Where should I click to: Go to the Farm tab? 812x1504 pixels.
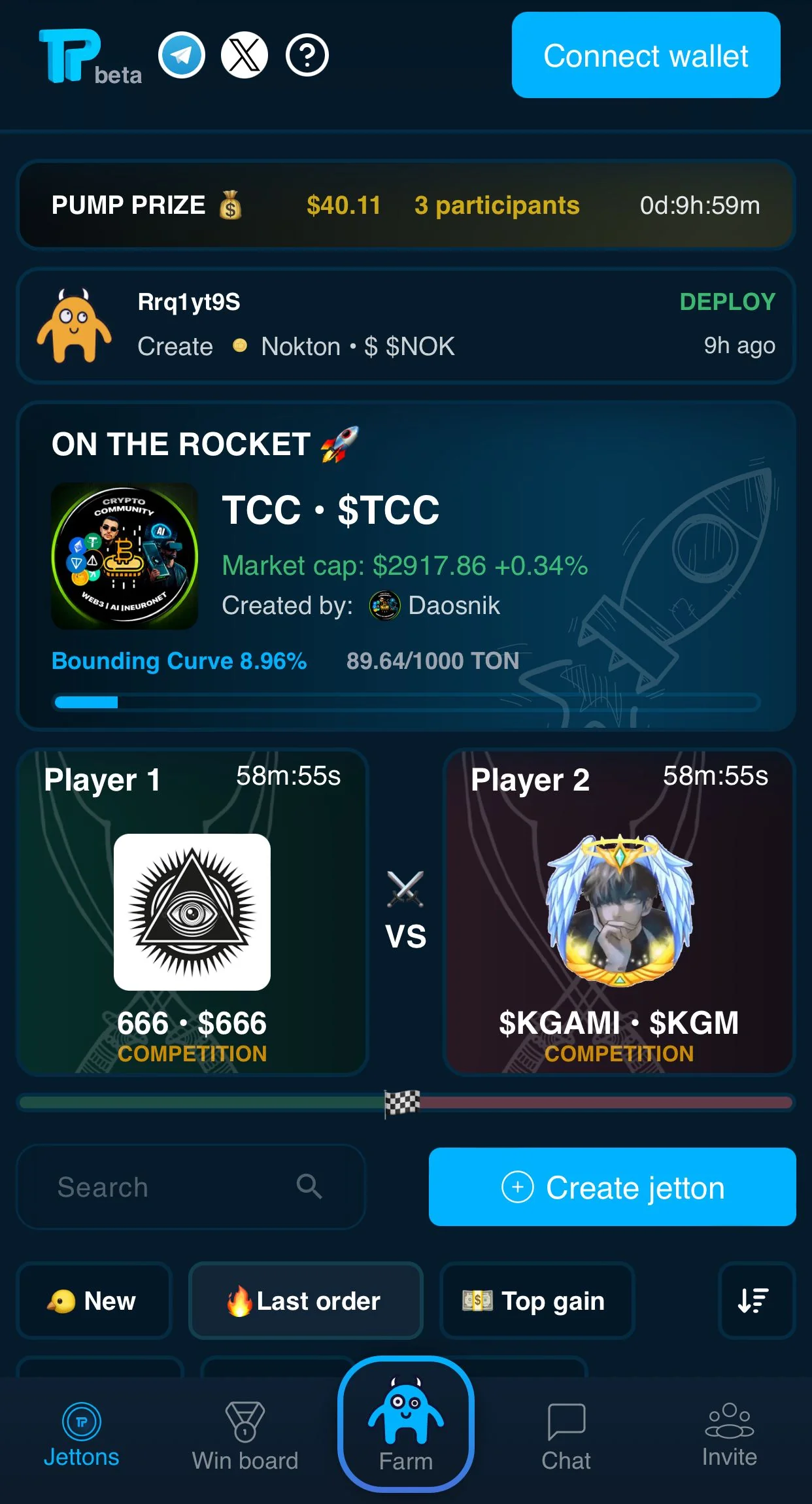[x=406, y=1424]
